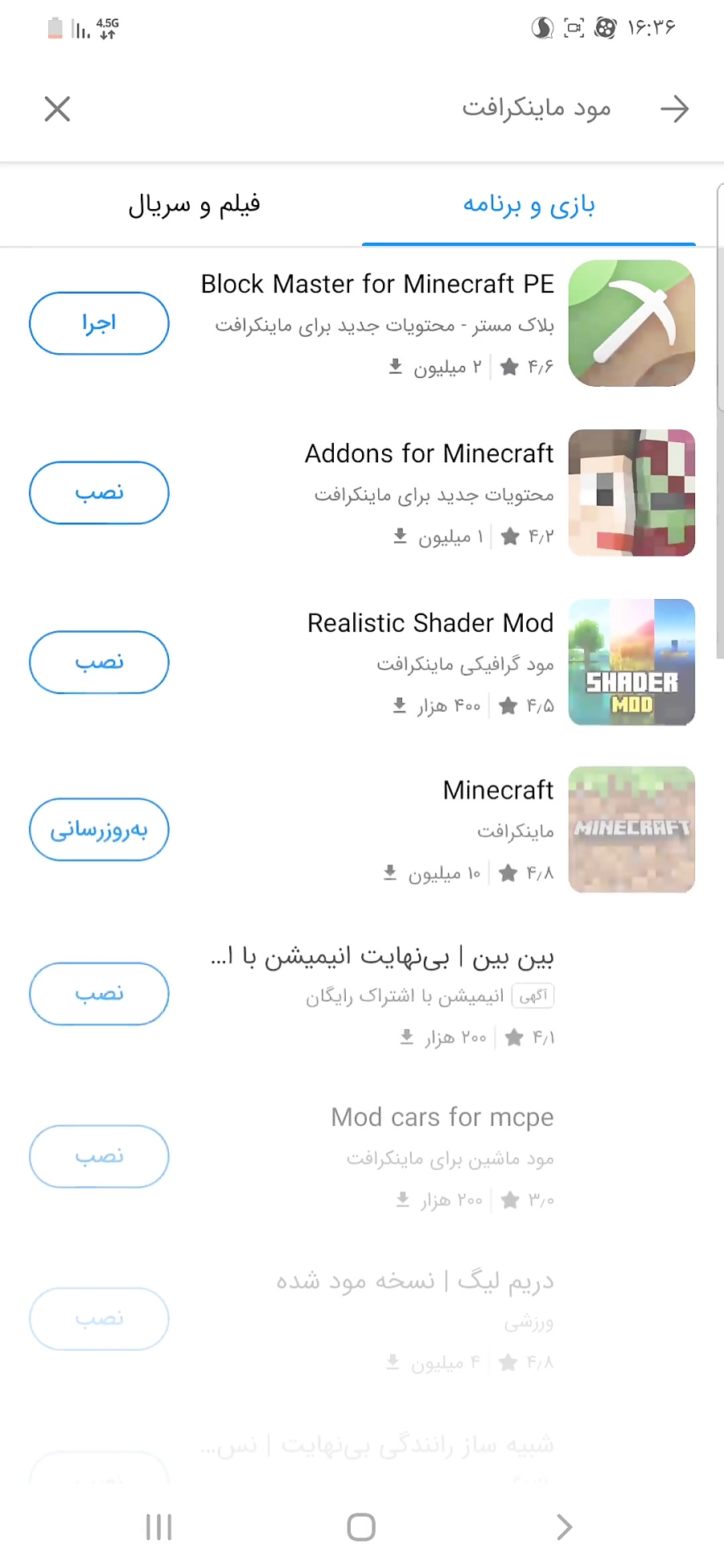Install Addons for Minecraft

pos(99,493)
